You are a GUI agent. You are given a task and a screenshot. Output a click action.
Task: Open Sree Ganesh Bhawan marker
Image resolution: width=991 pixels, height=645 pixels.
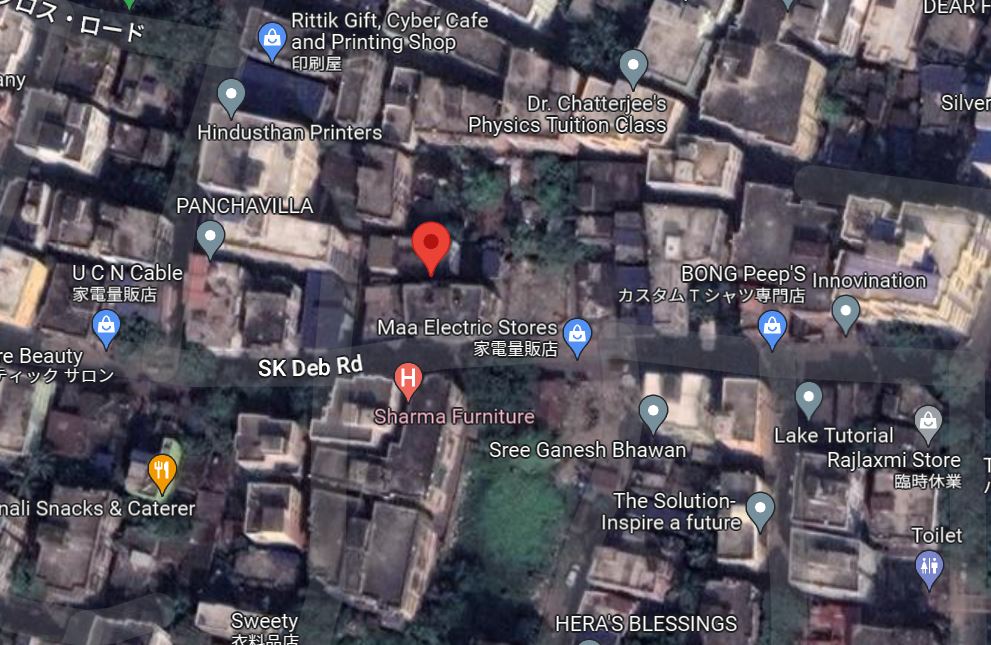tap(653, 410)
